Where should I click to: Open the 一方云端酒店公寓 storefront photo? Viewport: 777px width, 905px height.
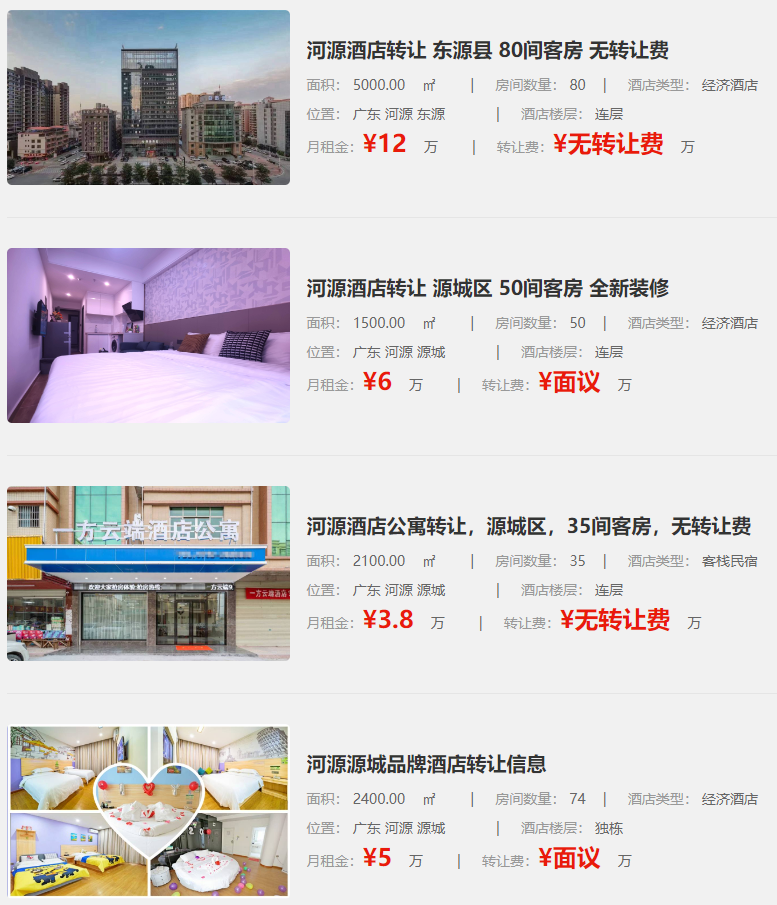click(148, 573)
